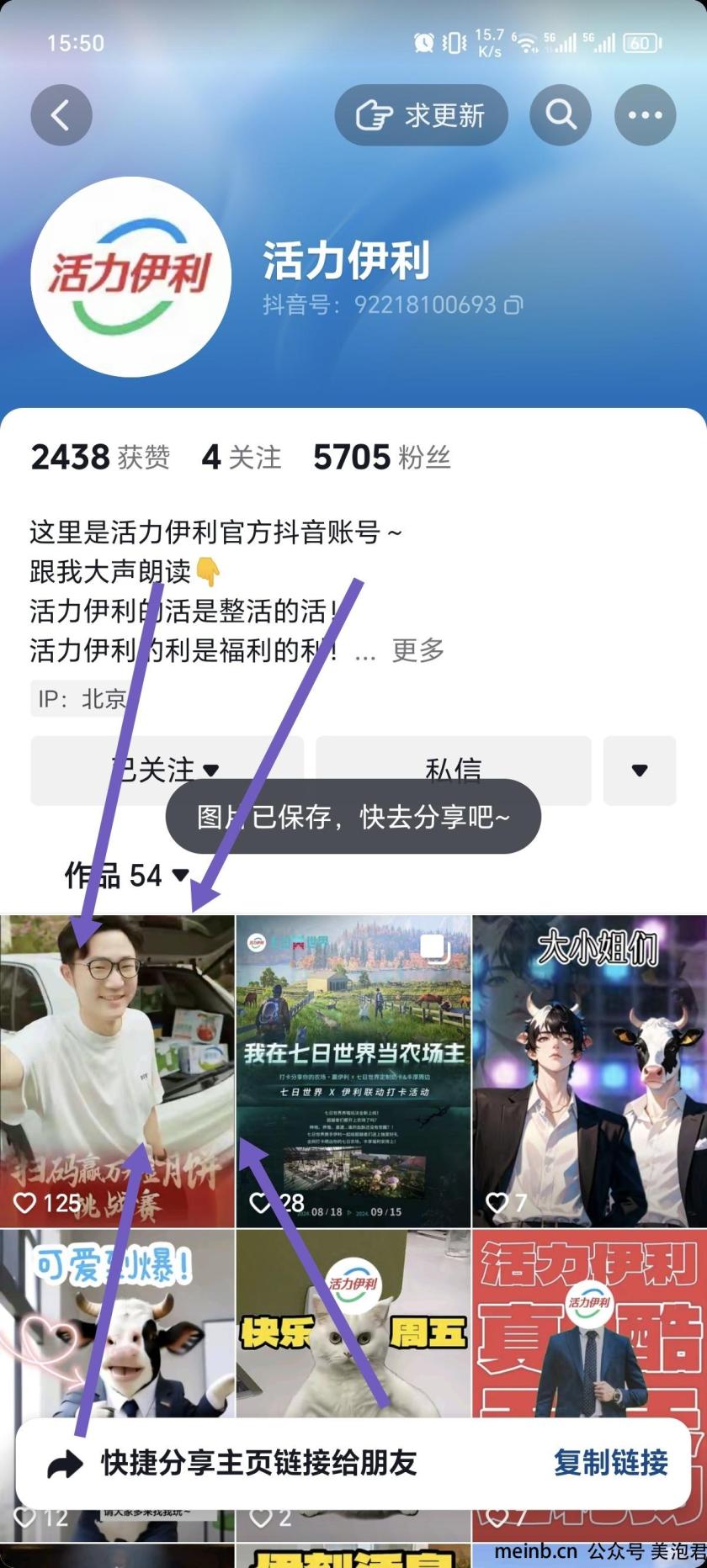View the 4 关注 following list
707x1568 pixels.
242,458
